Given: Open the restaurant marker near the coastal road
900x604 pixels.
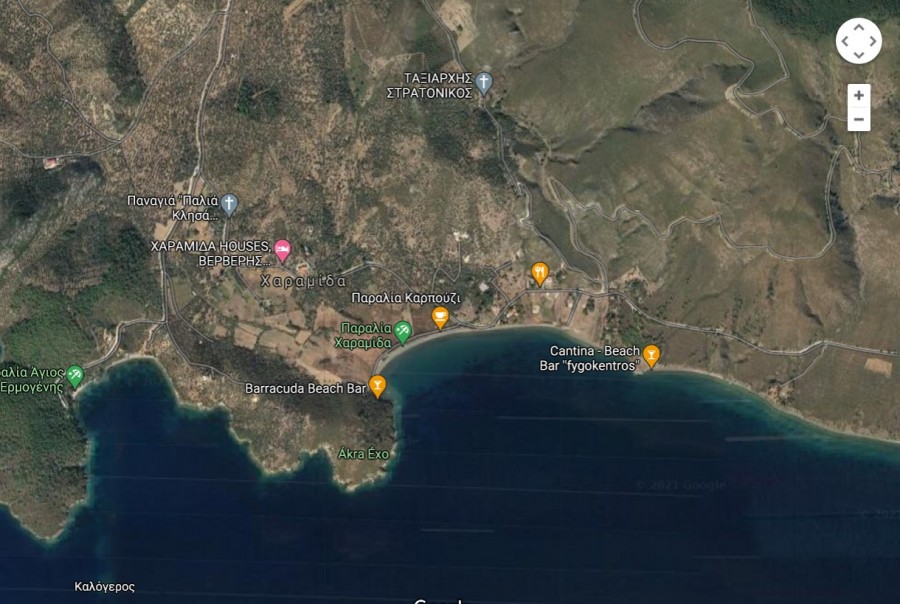Looking at the screenshot, I should point(540,273).
